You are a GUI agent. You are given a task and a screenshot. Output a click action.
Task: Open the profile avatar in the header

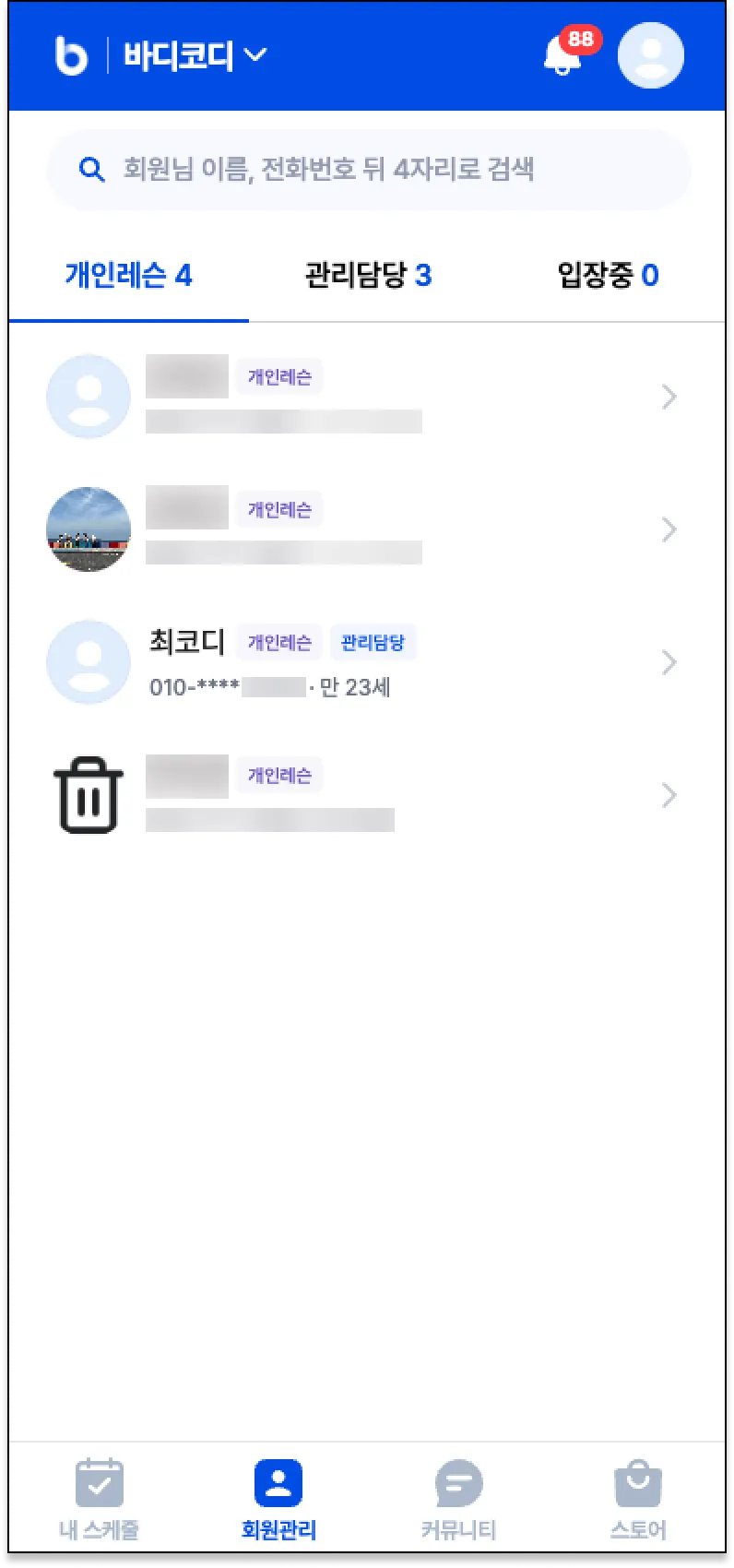coord(650,55)
